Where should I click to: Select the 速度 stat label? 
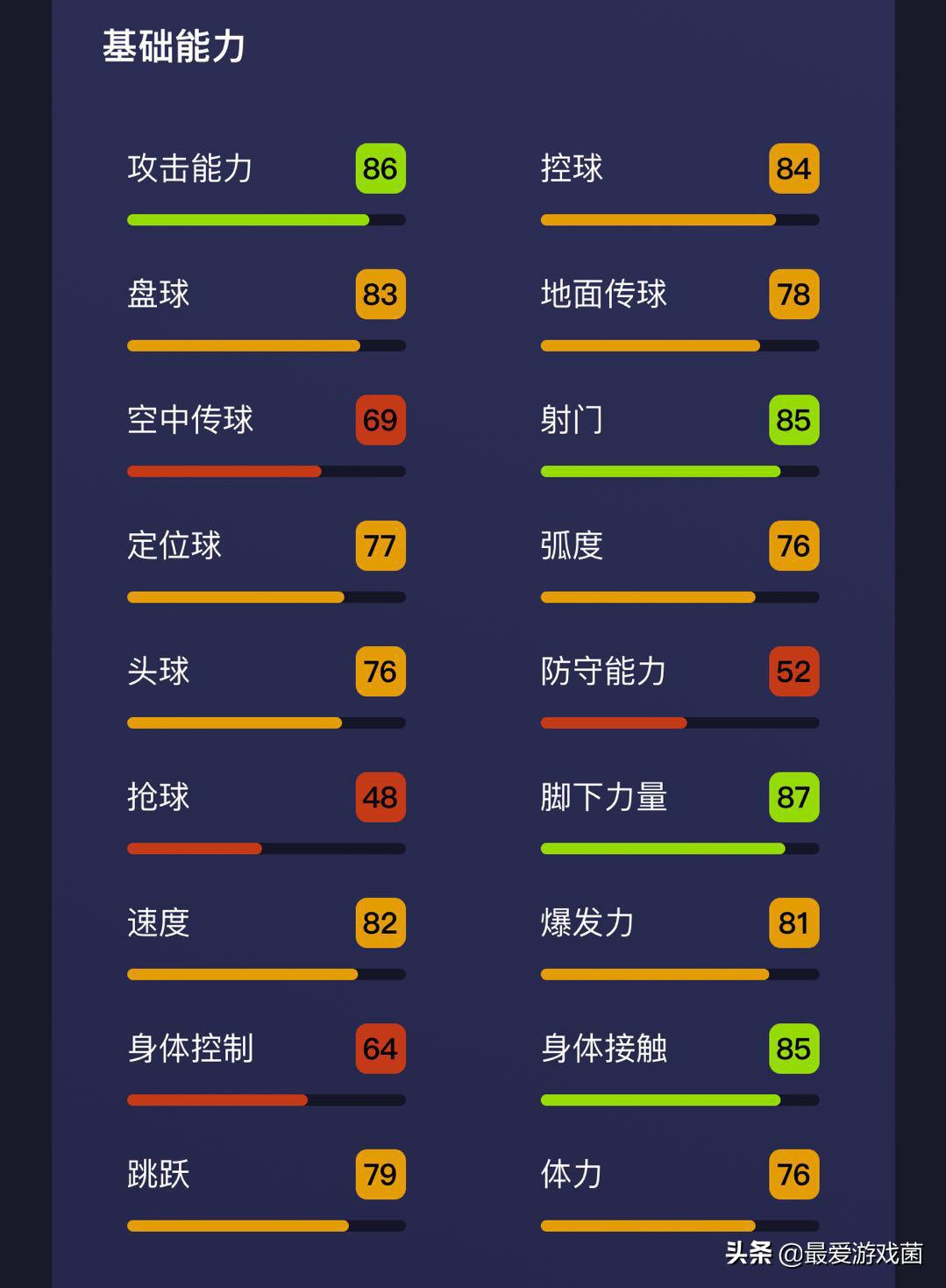pyautogui.click(x=159, y=922)
